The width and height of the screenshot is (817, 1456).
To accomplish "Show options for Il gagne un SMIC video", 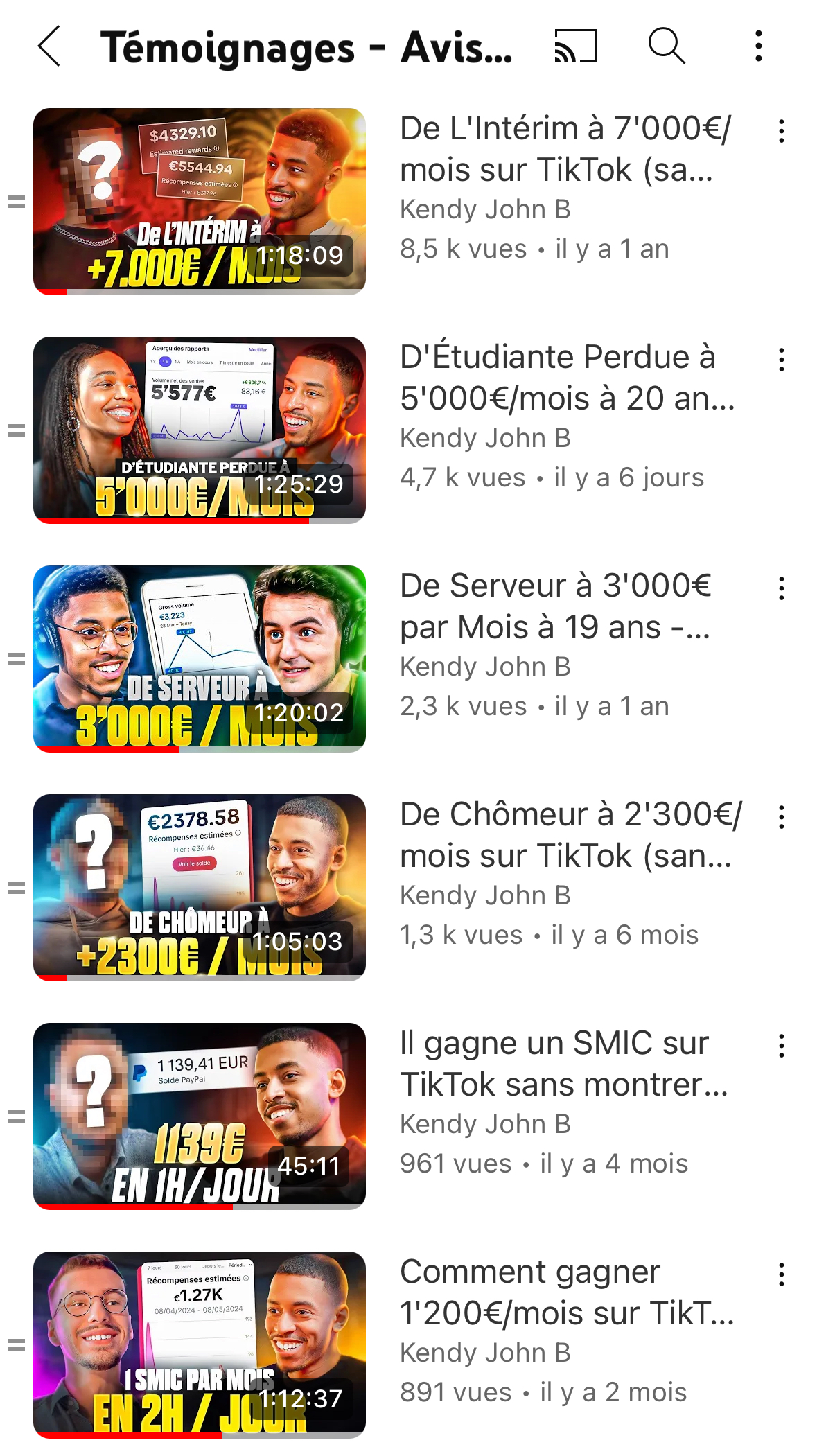I will click(x=782, y=1046).
